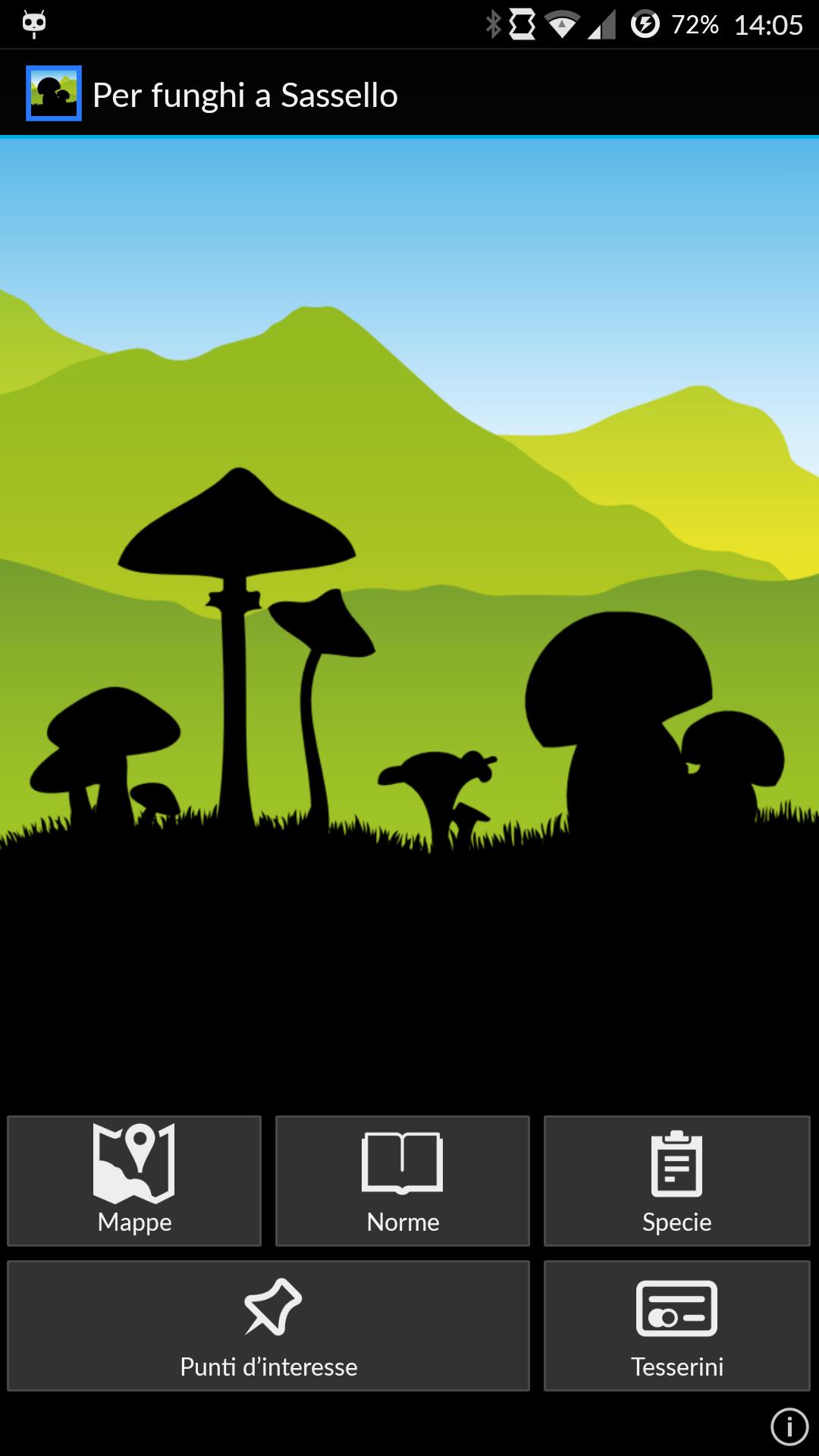This screenshot has height=1456, width=819.
Task: Tap the clock showing 14:05
Action: [768, 23]
